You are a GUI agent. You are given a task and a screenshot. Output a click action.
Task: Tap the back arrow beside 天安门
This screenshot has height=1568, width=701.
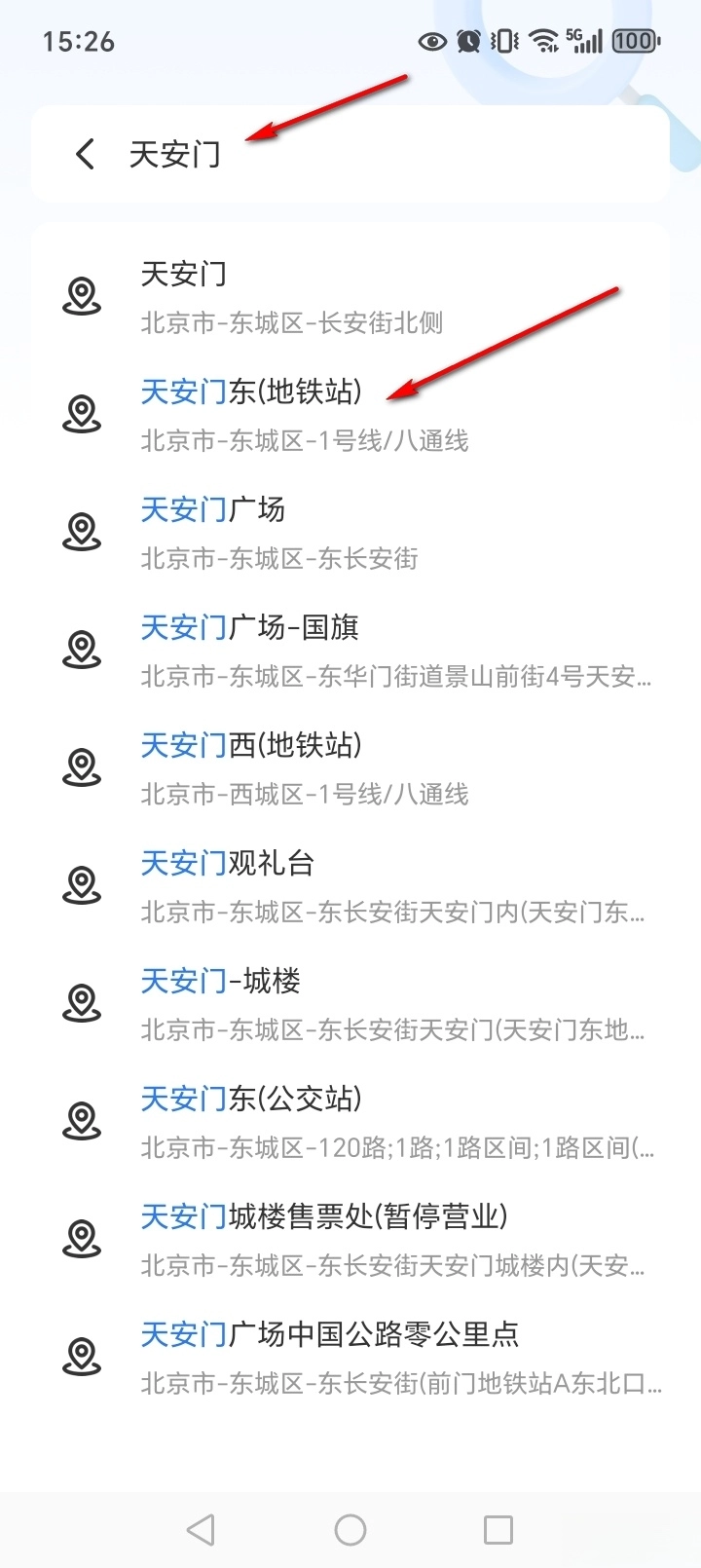coord(86,154)
